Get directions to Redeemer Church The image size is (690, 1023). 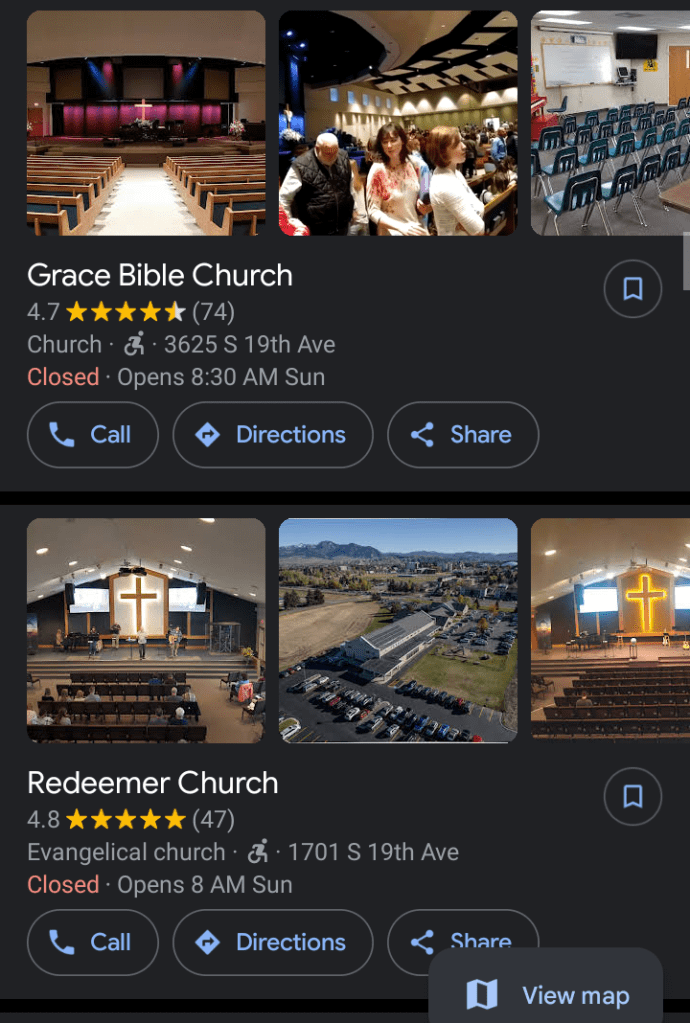[x=272, y=942]
